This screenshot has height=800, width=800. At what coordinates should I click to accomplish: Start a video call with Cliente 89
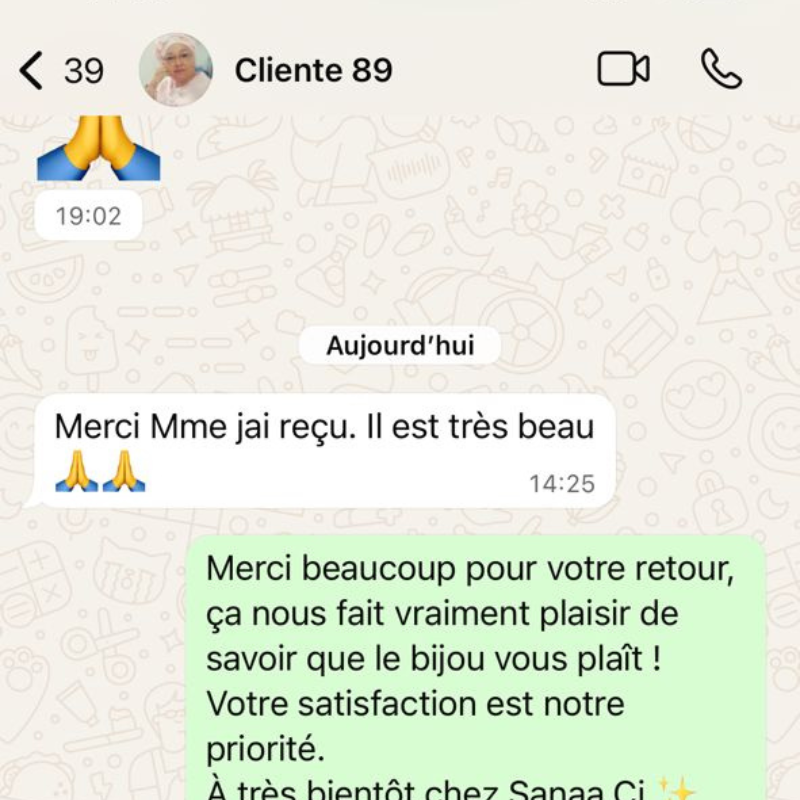pyautogui.click(x=623, y=69)
